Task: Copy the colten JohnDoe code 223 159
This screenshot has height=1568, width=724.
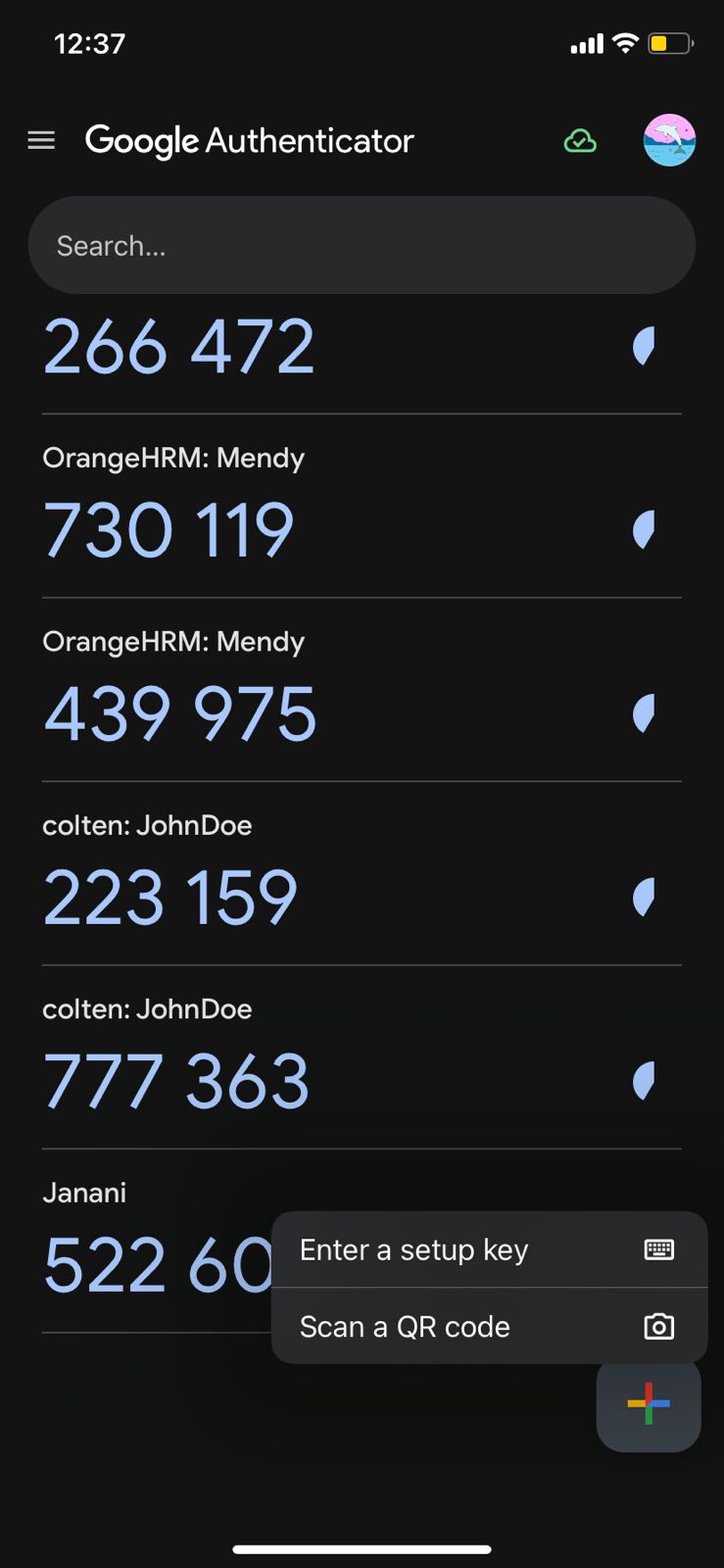Action: [x=170, y=898]
